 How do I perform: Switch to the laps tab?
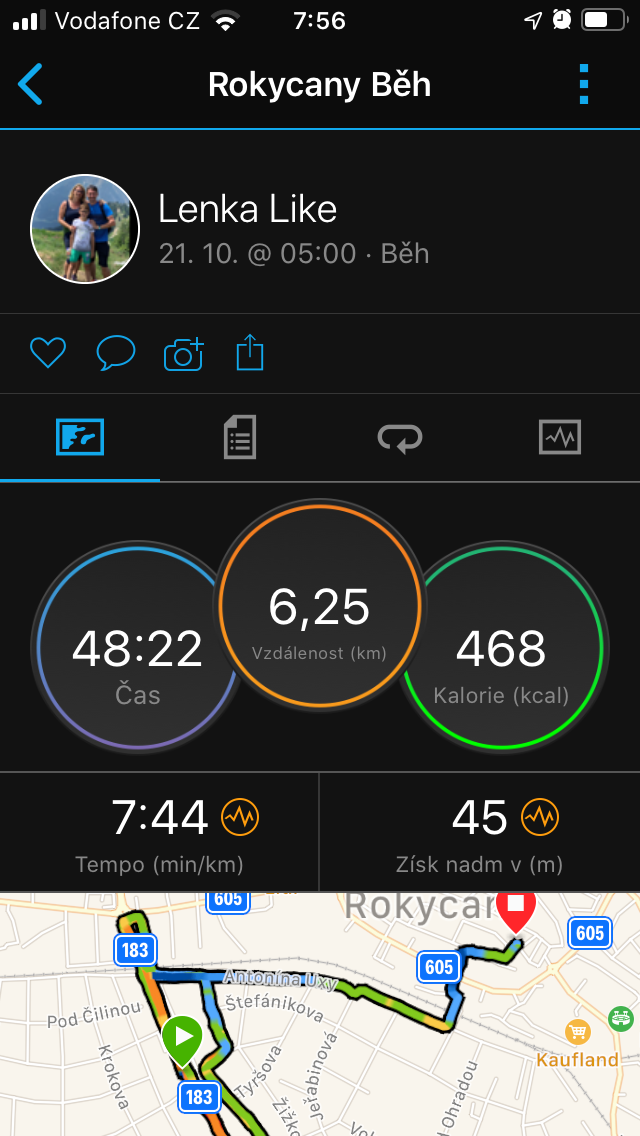(x=400, y=438)
